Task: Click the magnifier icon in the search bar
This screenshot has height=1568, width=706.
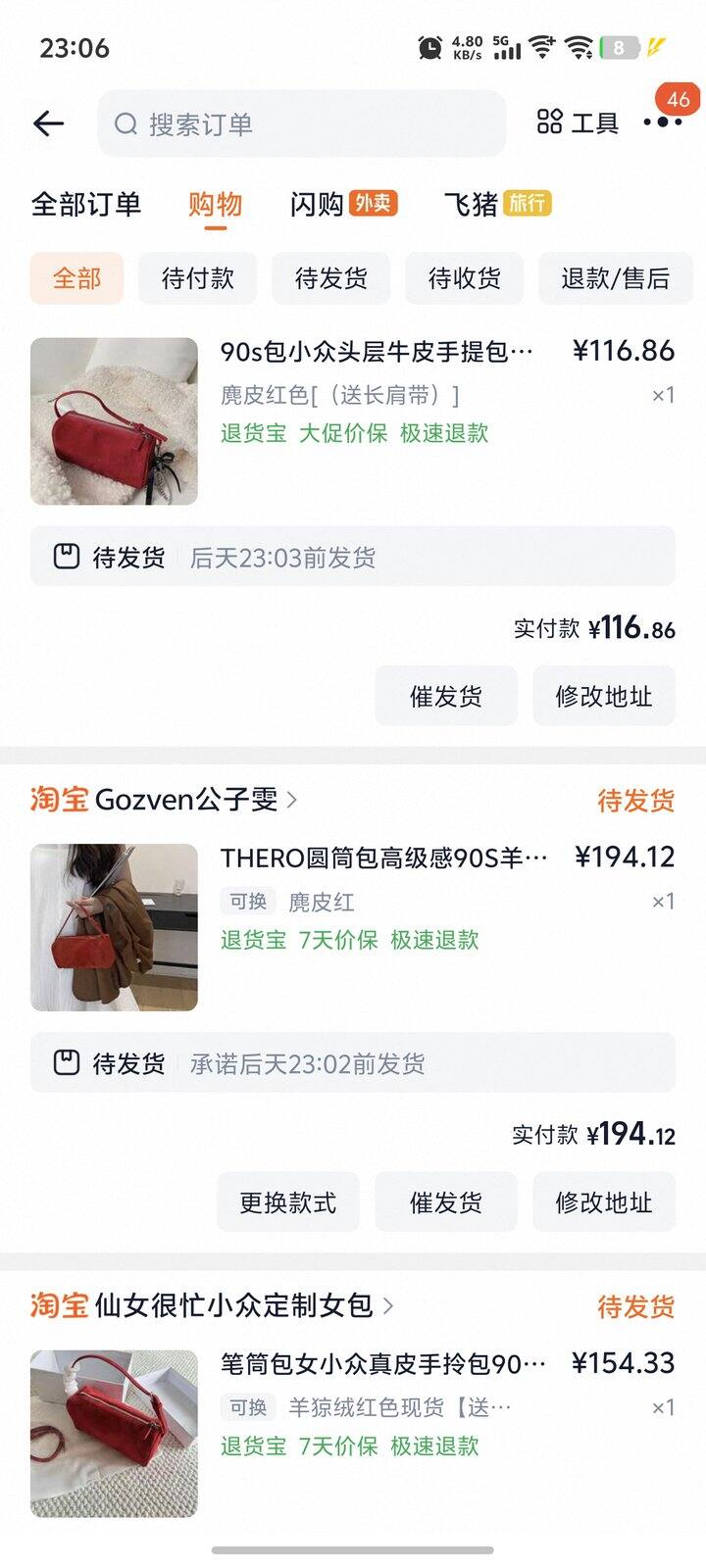Action: [125, 123]
